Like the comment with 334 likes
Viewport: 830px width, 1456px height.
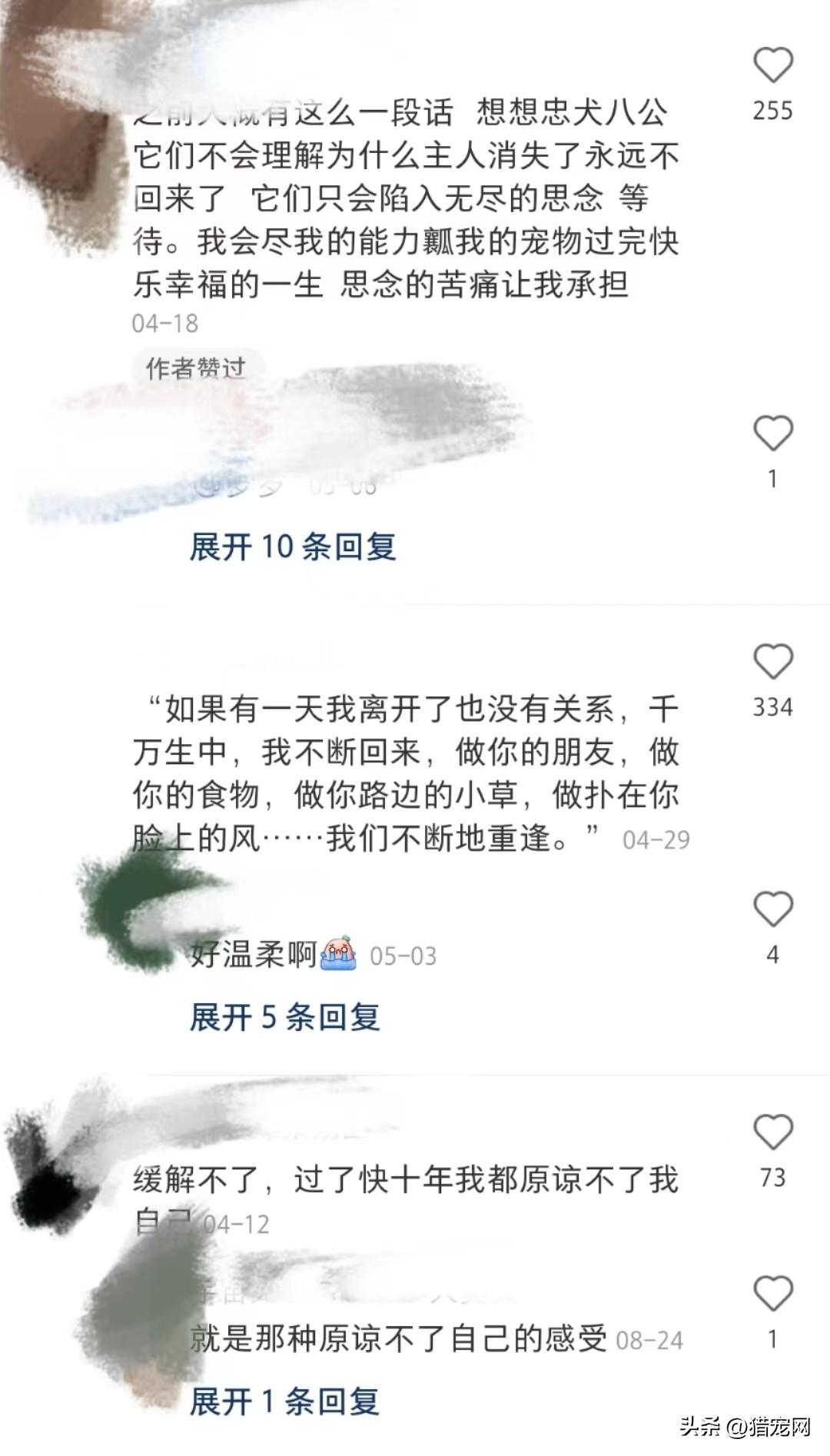coord(772,662)
